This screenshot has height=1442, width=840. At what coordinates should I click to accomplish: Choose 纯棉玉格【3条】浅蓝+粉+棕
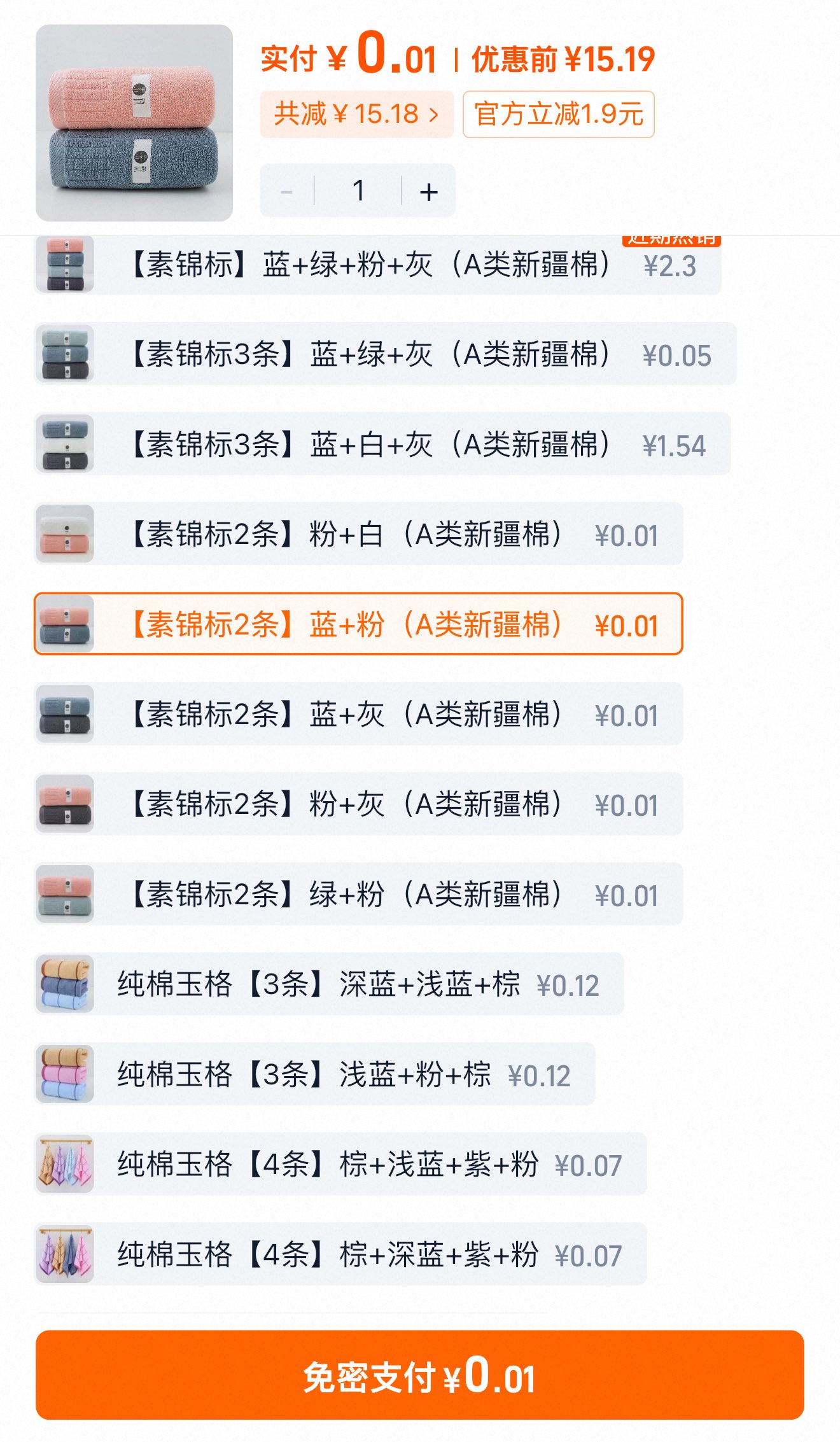314,1074
